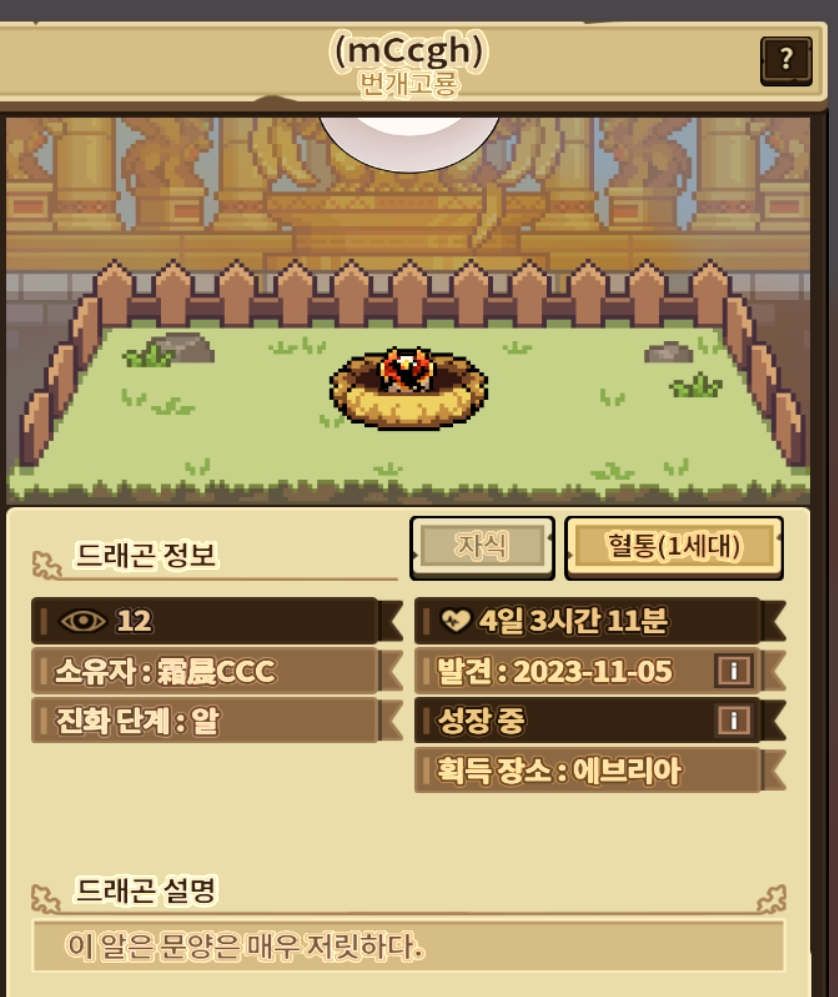
Task: Tap the info icon beside 성장 중
Action: point(734,720)
